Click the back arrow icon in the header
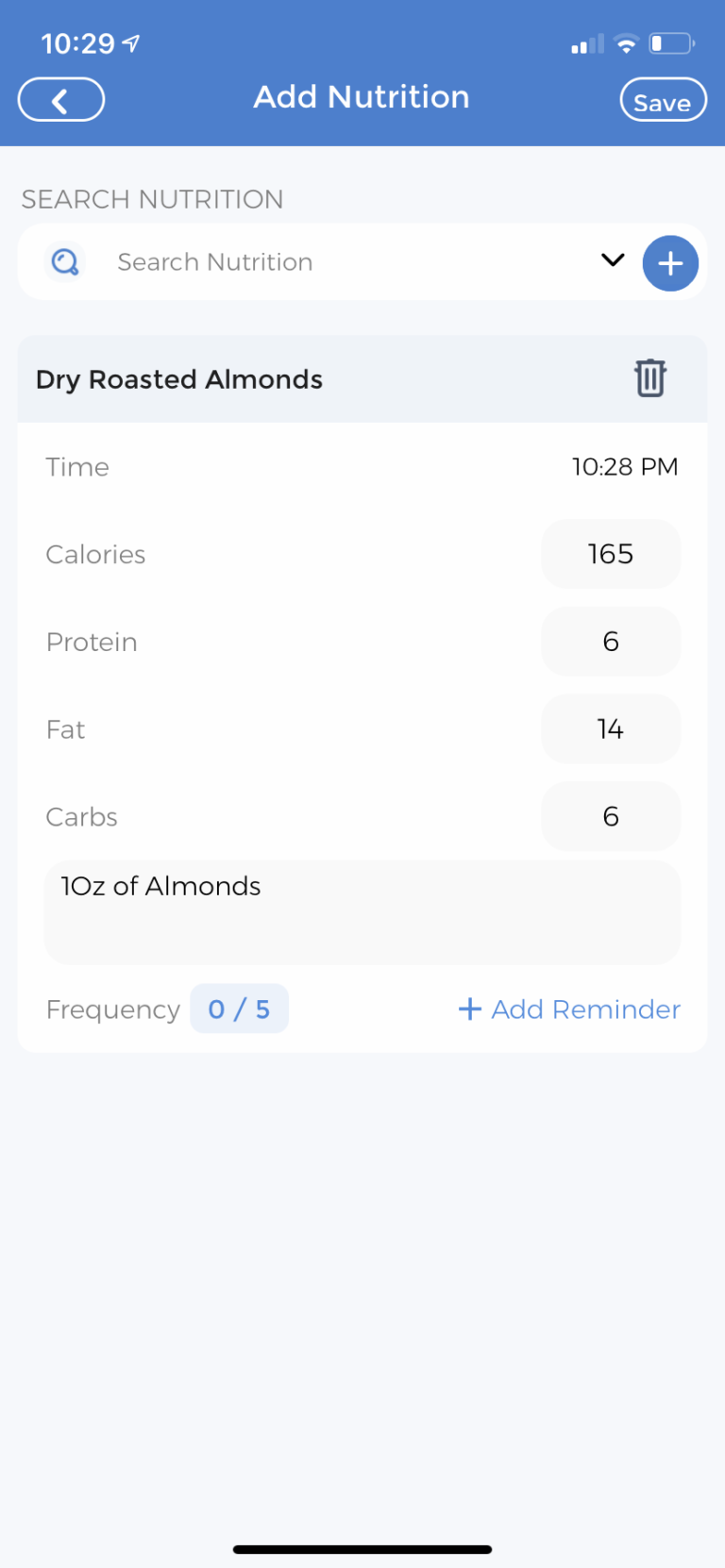725x1568 pixels. (60, 99)
